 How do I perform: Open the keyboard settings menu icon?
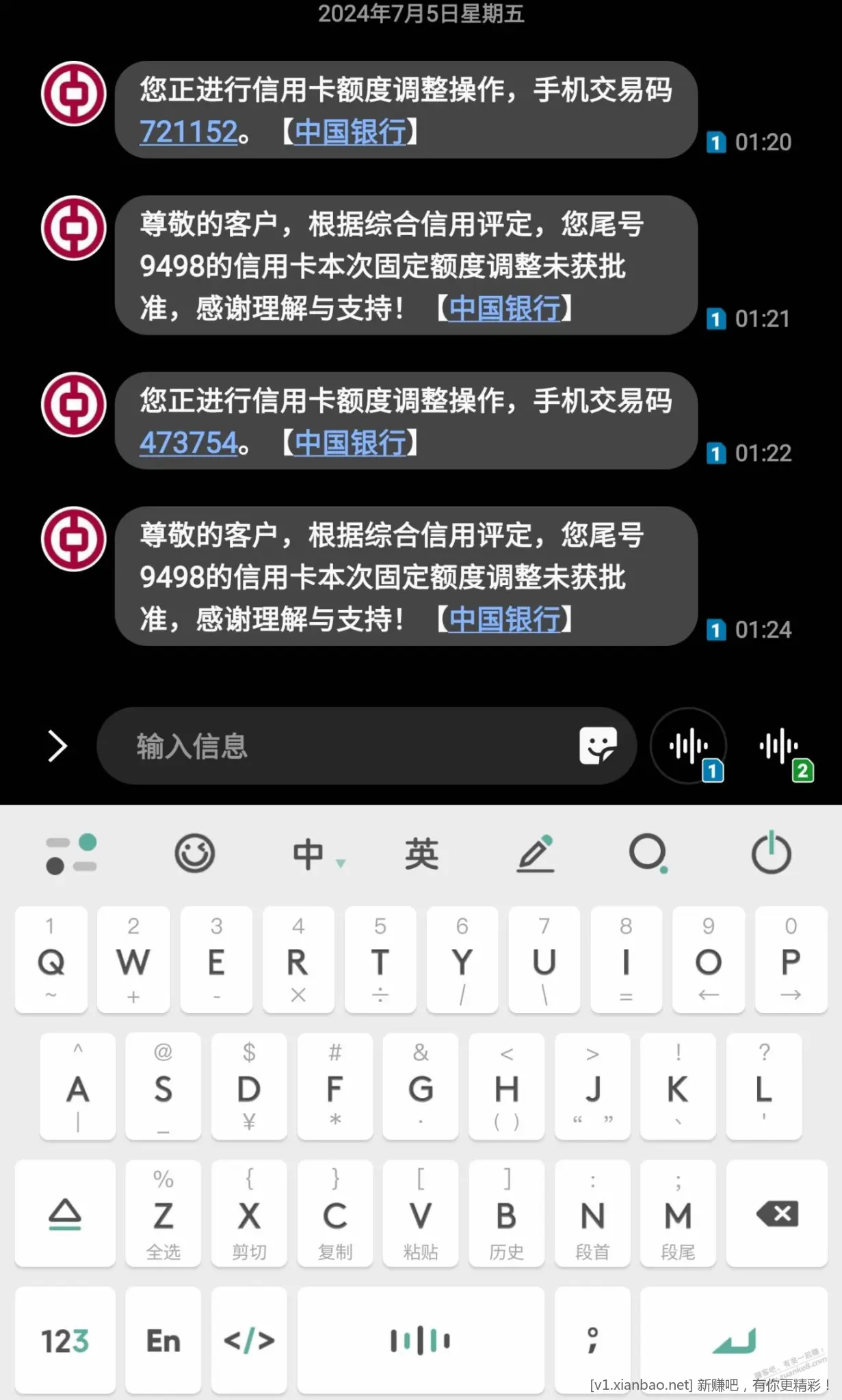71,854
